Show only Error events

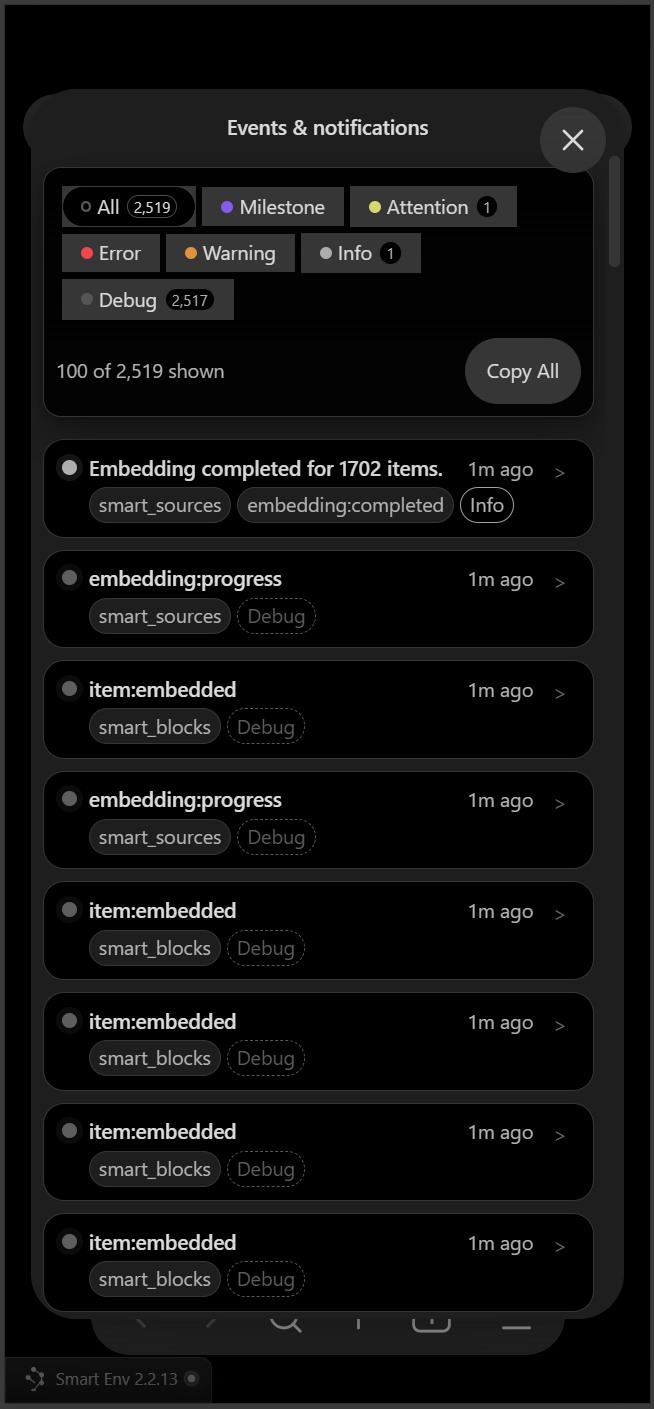[x=110, y=253]
